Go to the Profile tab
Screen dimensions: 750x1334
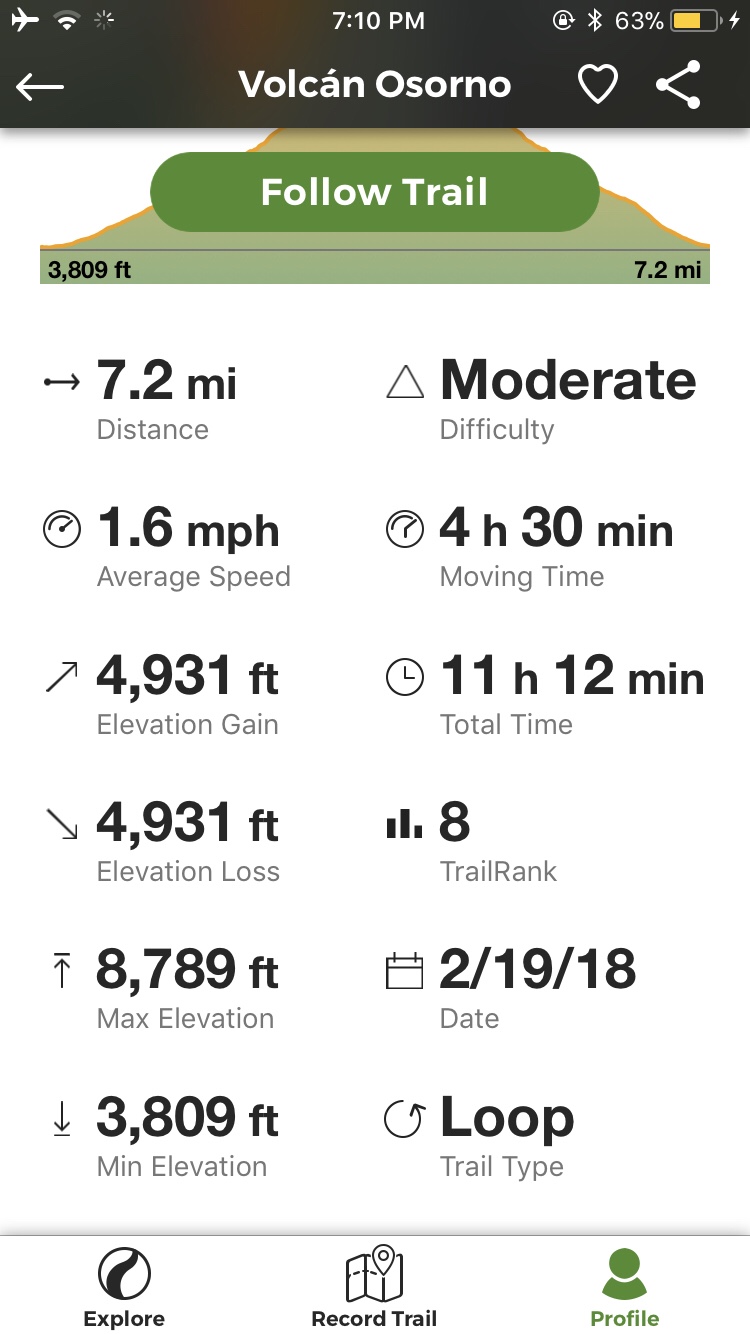click(x=624, y=1288)
